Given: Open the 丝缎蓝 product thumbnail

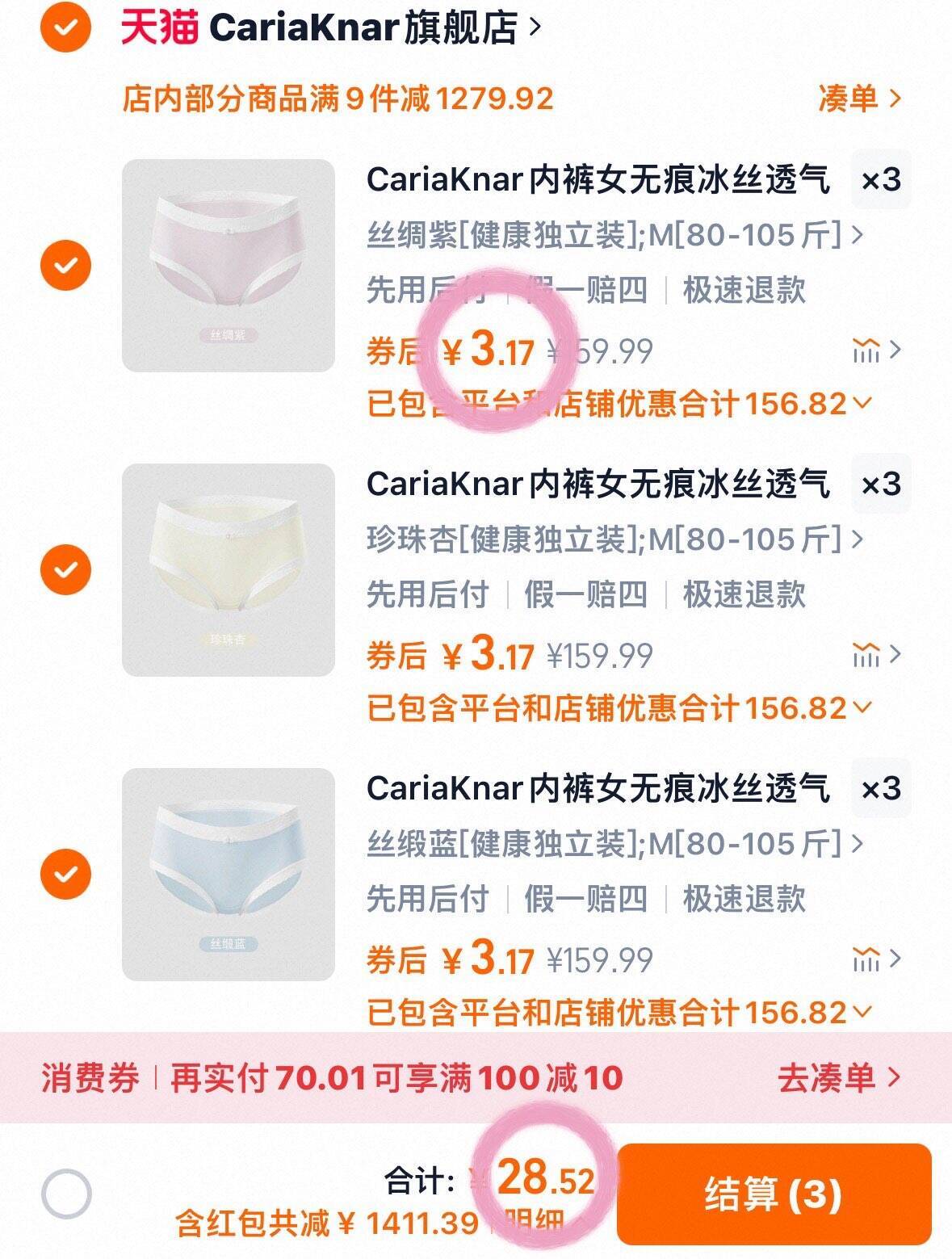Looking at the screenshot, I should pyautogui.click(x=229, y=874).
